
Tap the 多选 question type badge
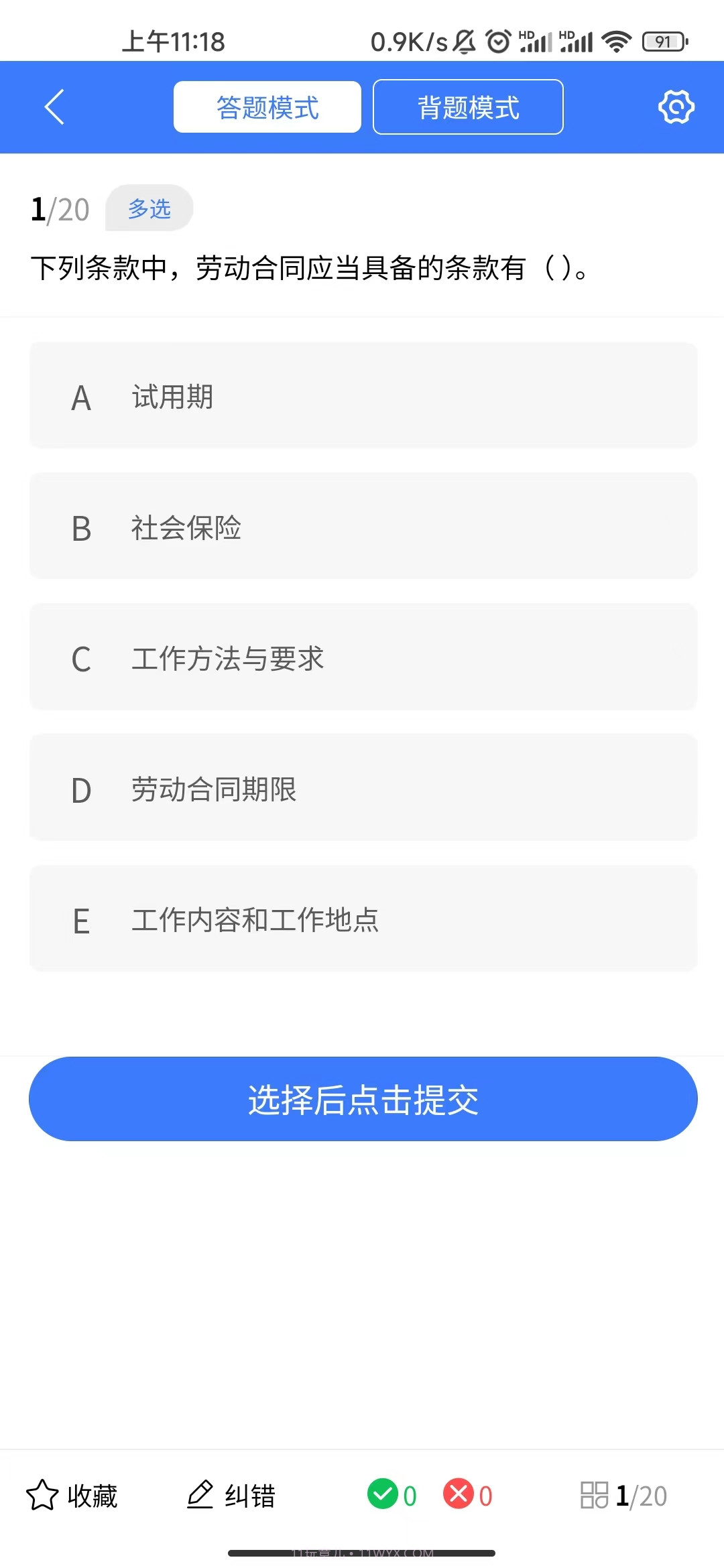149,208
